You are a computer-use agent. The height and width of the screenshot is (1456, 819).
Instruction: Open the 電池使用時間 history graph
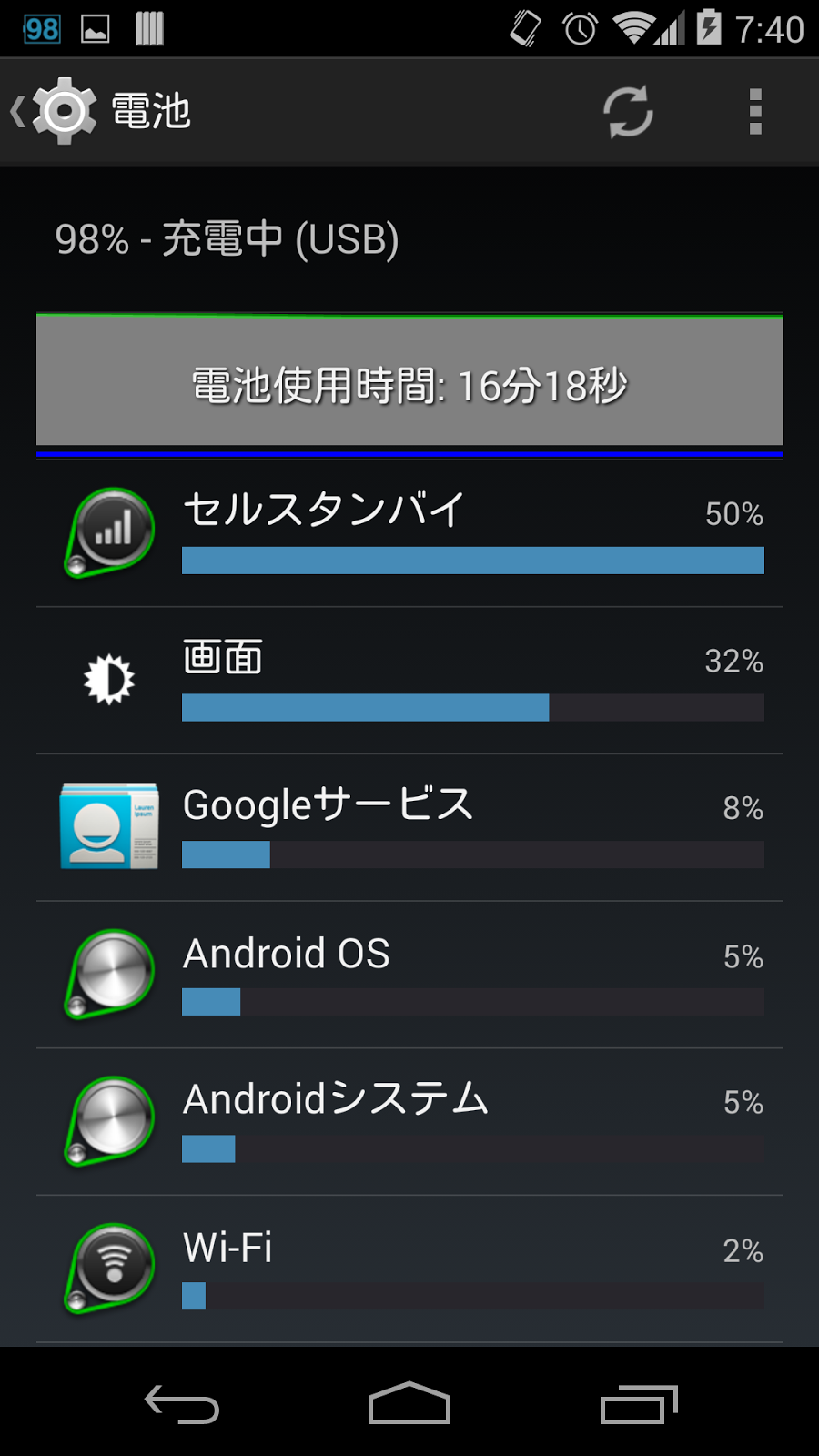(x=409, y=384)
